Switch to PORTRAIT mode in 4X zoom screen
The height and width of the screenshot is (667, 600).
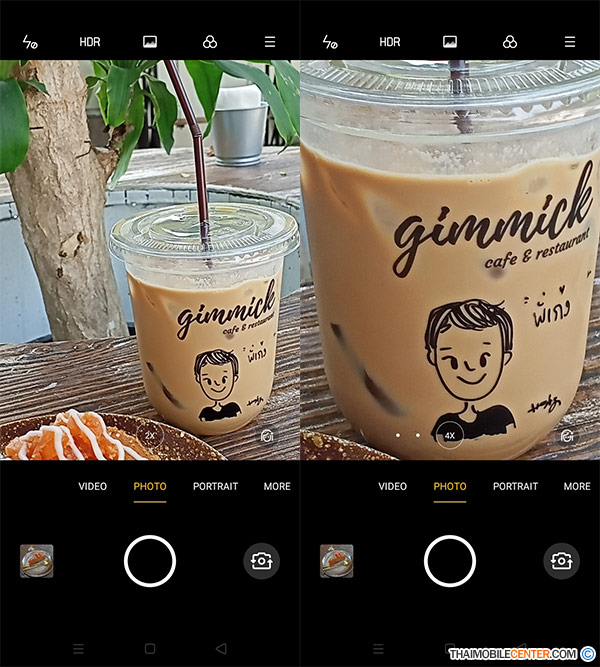(516, 487)
